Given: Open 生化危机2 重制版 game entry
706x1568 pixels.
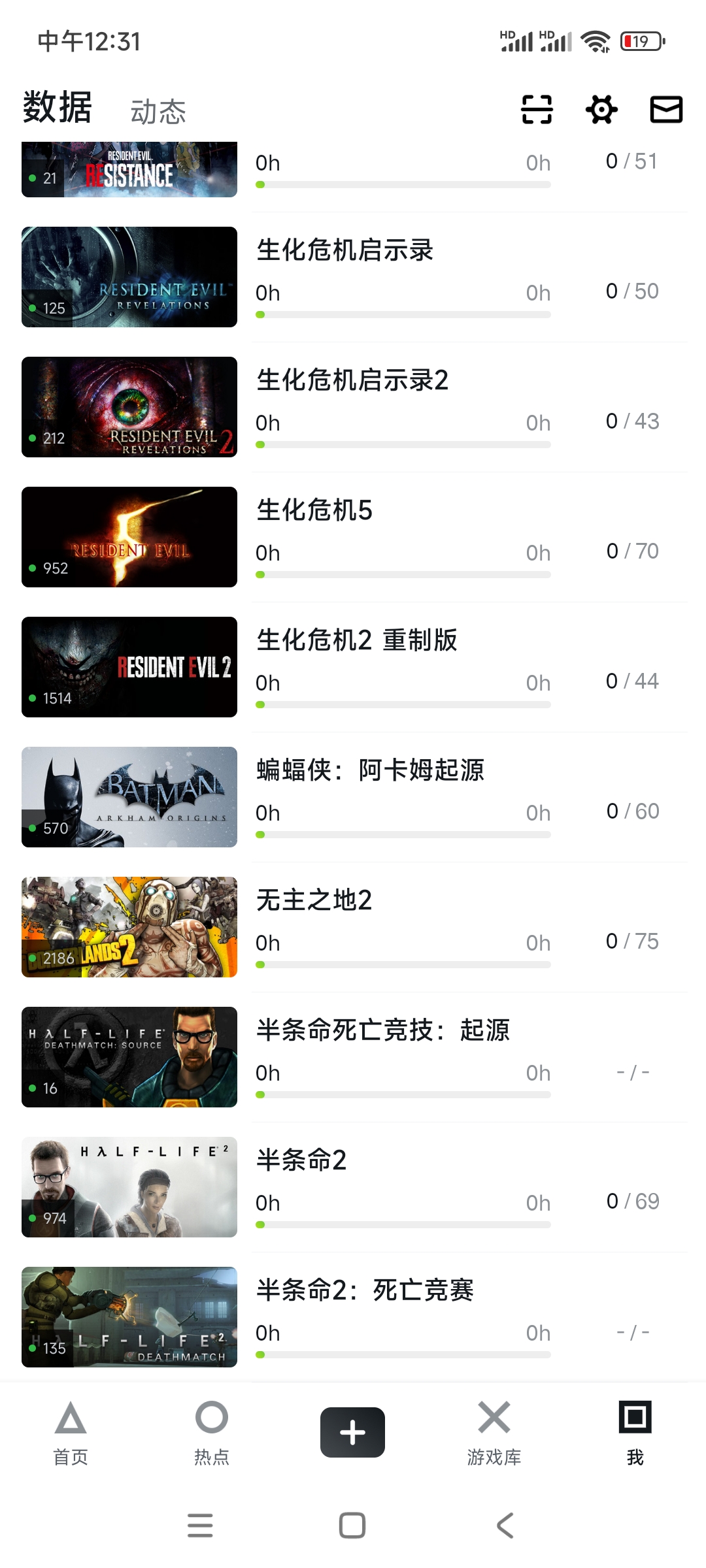Looking at the screenshot, I should click(357, 641).
